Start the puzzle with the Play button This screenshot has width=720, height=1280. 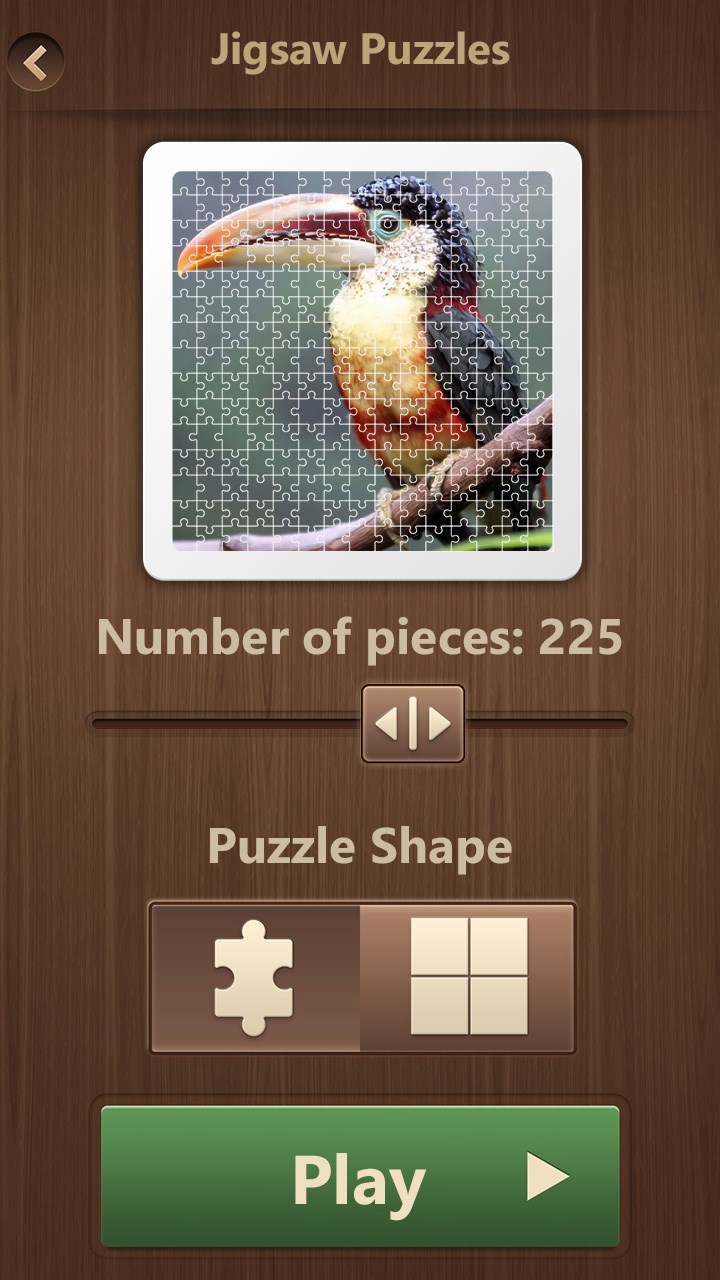tap(360, 1176)
